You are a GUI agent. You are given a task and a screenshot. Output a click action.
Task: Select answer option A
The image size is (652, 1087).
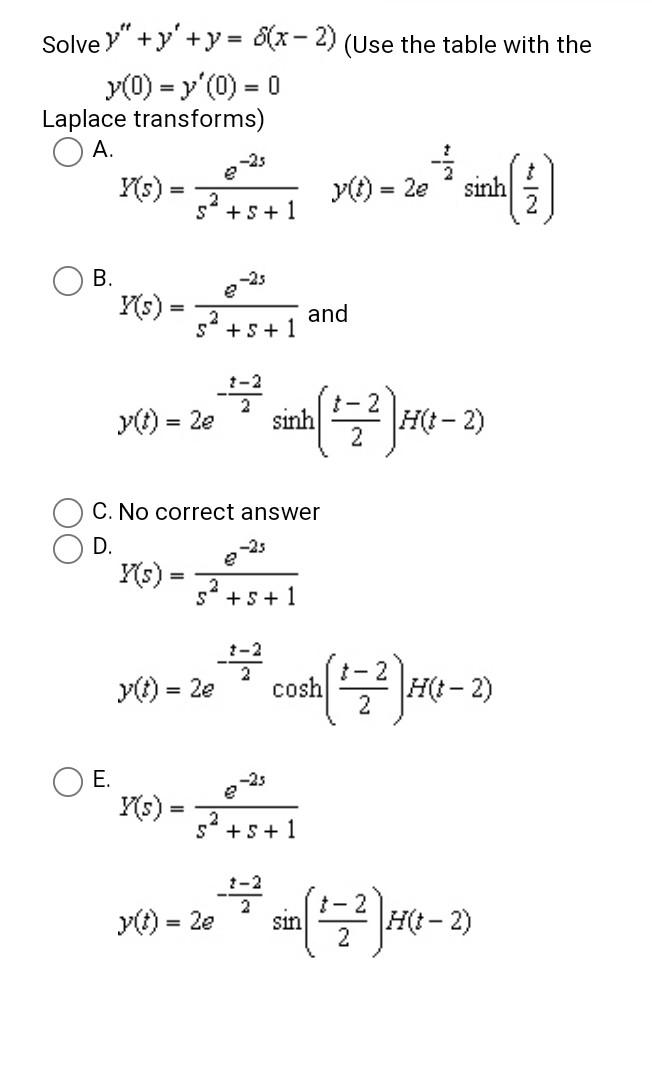click(x=68, y=153)
